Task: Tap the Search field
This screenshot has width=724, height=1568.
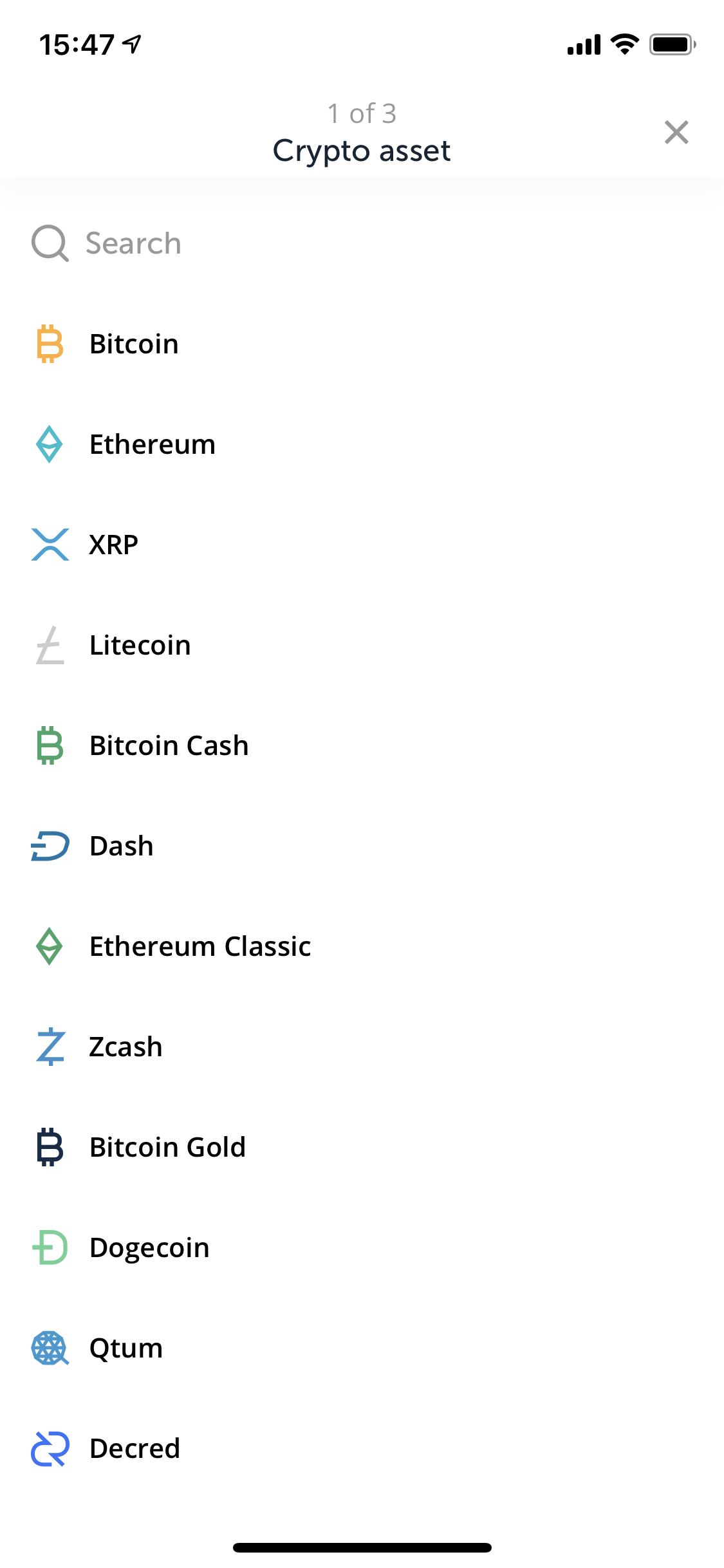Action: 362,243
